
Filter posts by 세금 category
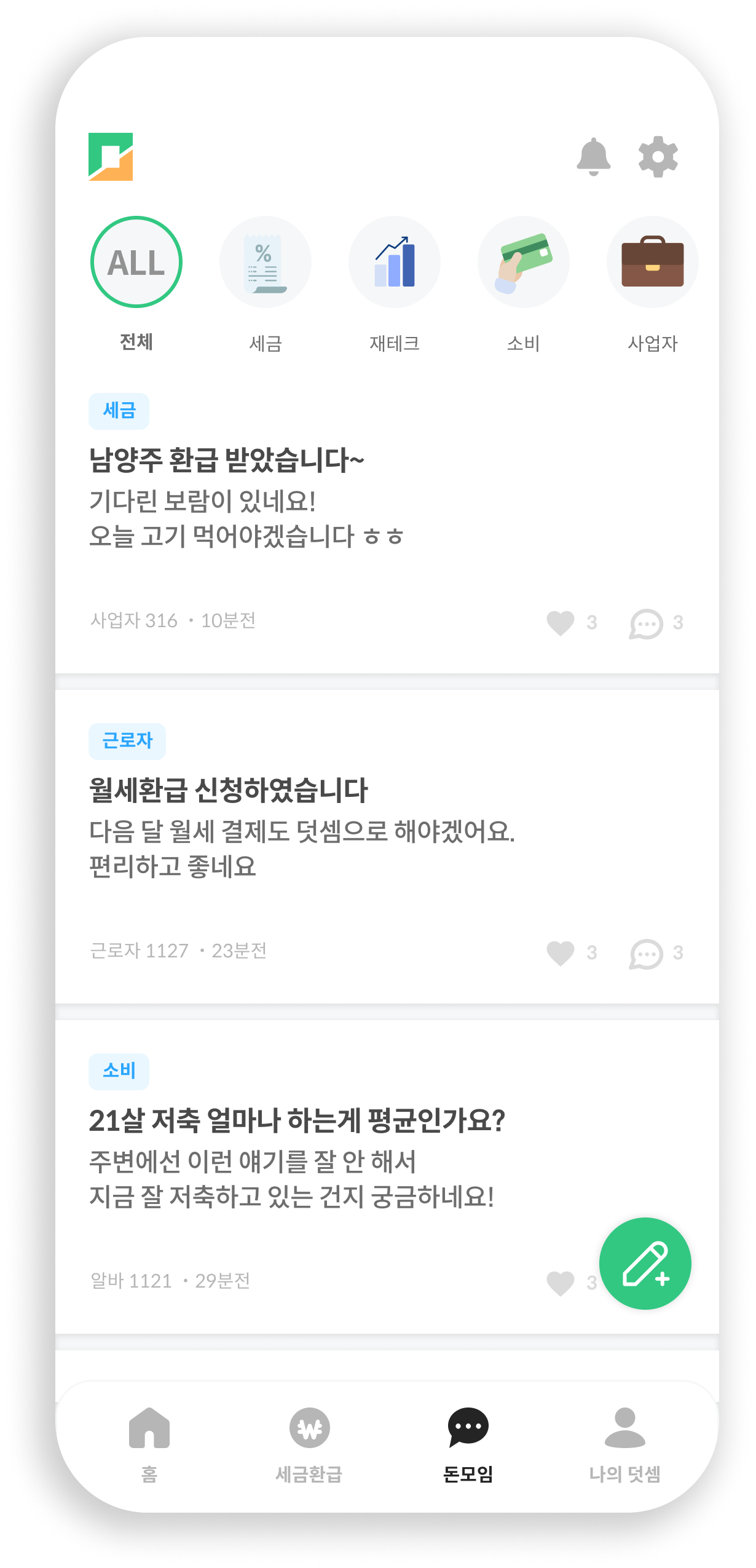[x=266, y=284]
